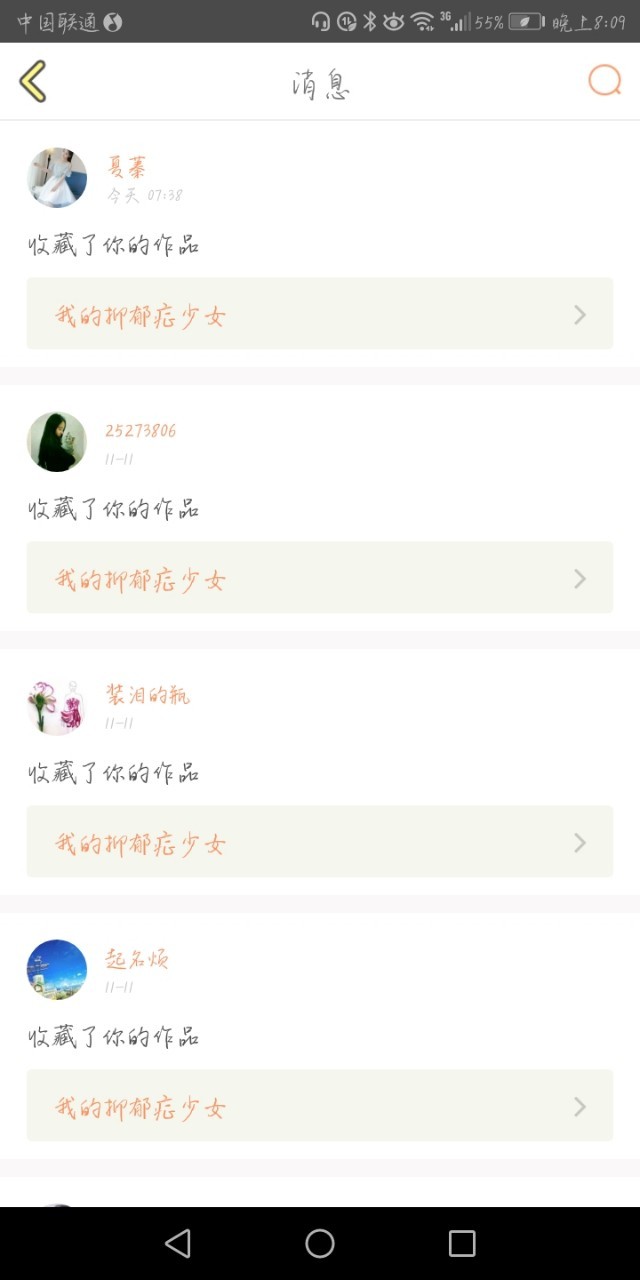Screen dimensions: 640x1280
Task: Open the work collected by 装泪的瓶
Action: (x=319, y=842)
